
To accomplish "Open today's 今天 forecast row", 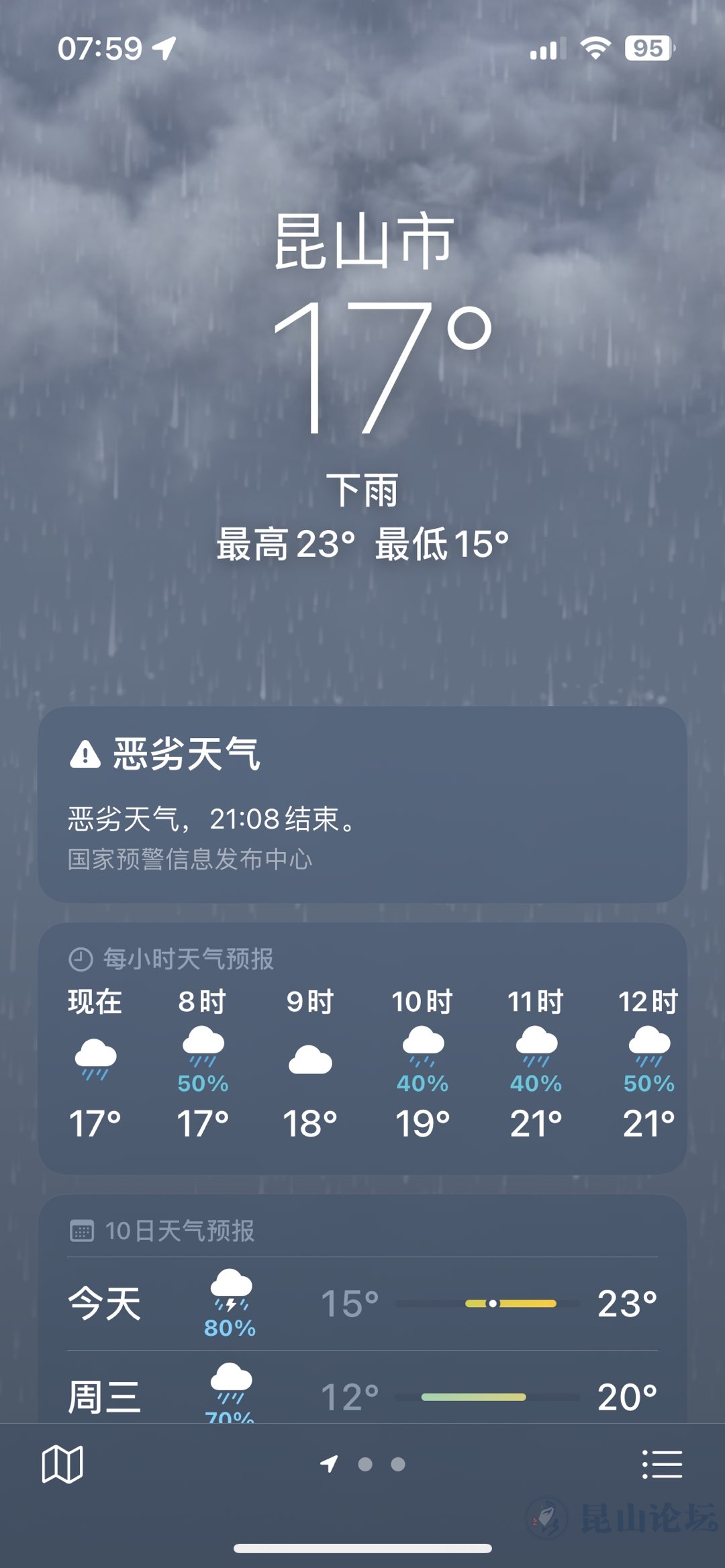I will [362, 1304].
